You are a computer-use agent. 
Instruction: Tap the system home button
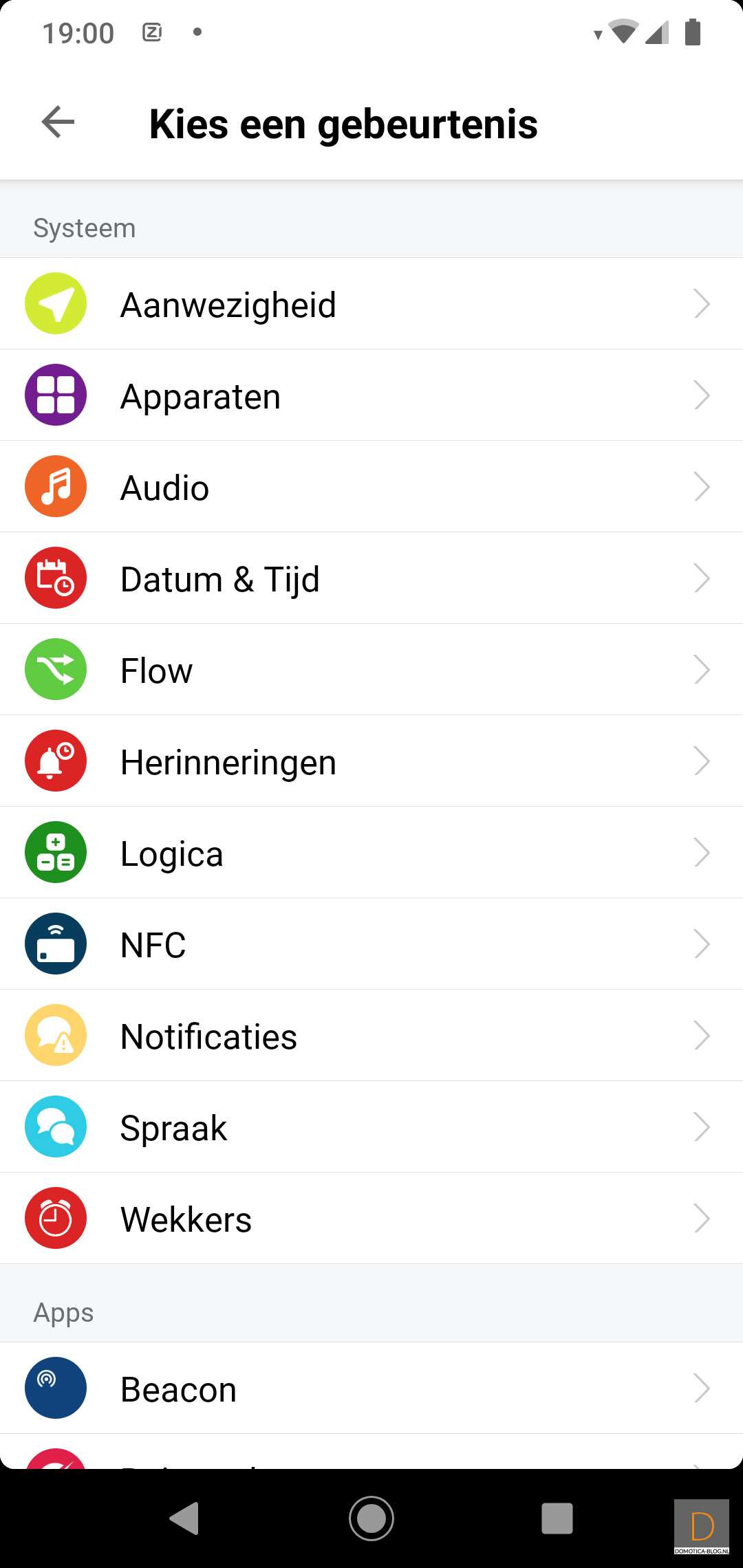371,1518
